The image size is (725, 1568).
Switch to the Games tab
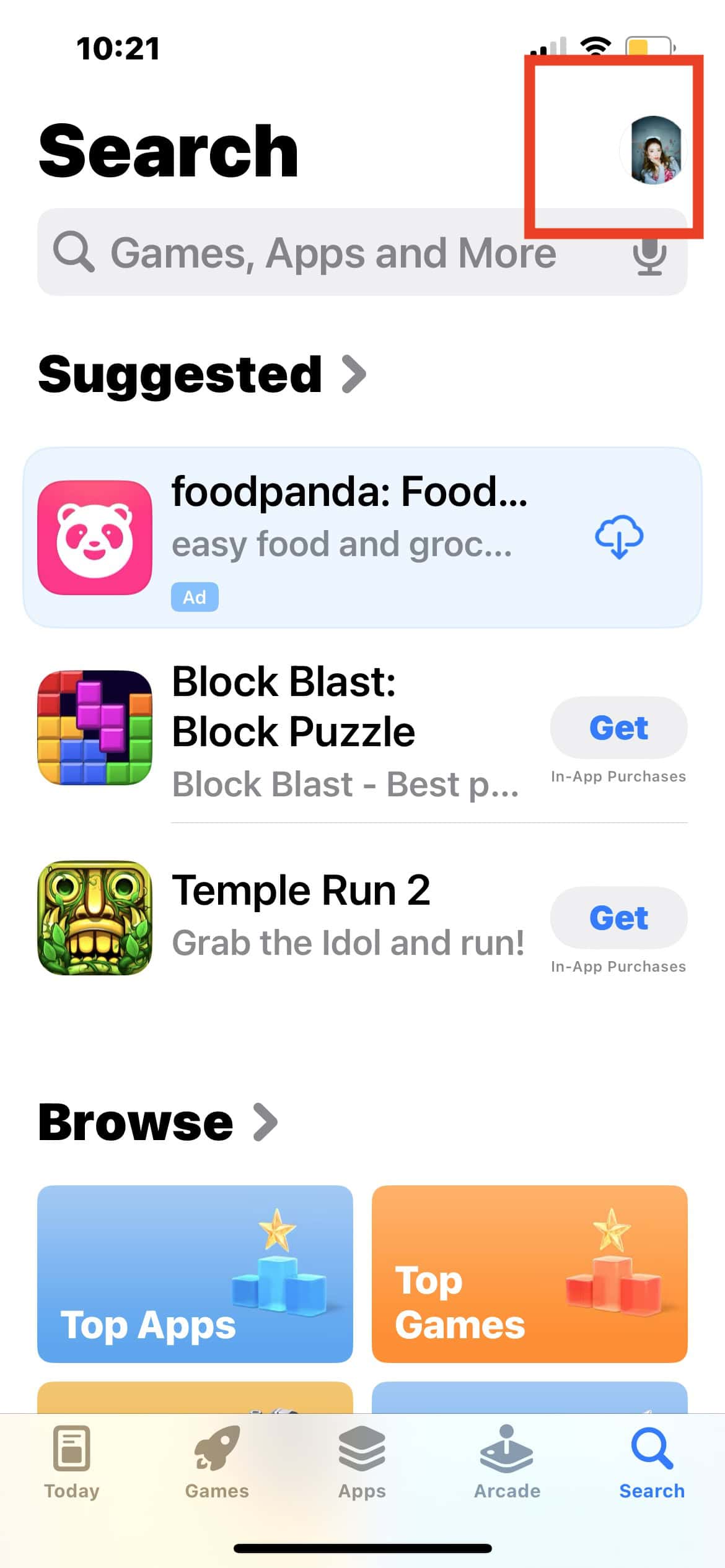217,1463
